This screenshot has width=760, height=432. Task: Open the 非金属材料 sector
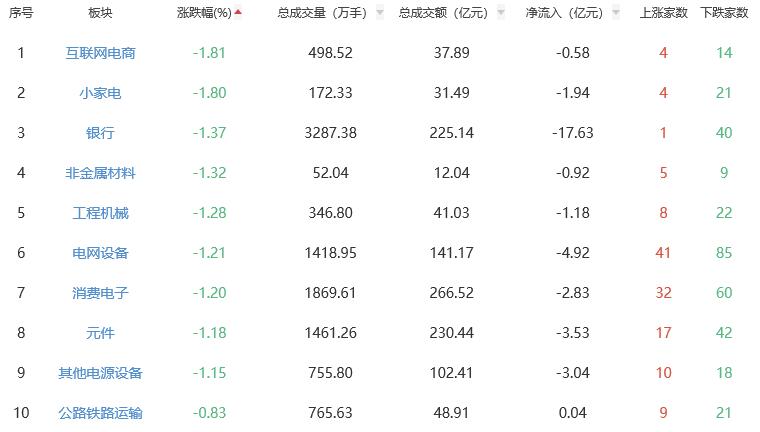tap(100, 173)
